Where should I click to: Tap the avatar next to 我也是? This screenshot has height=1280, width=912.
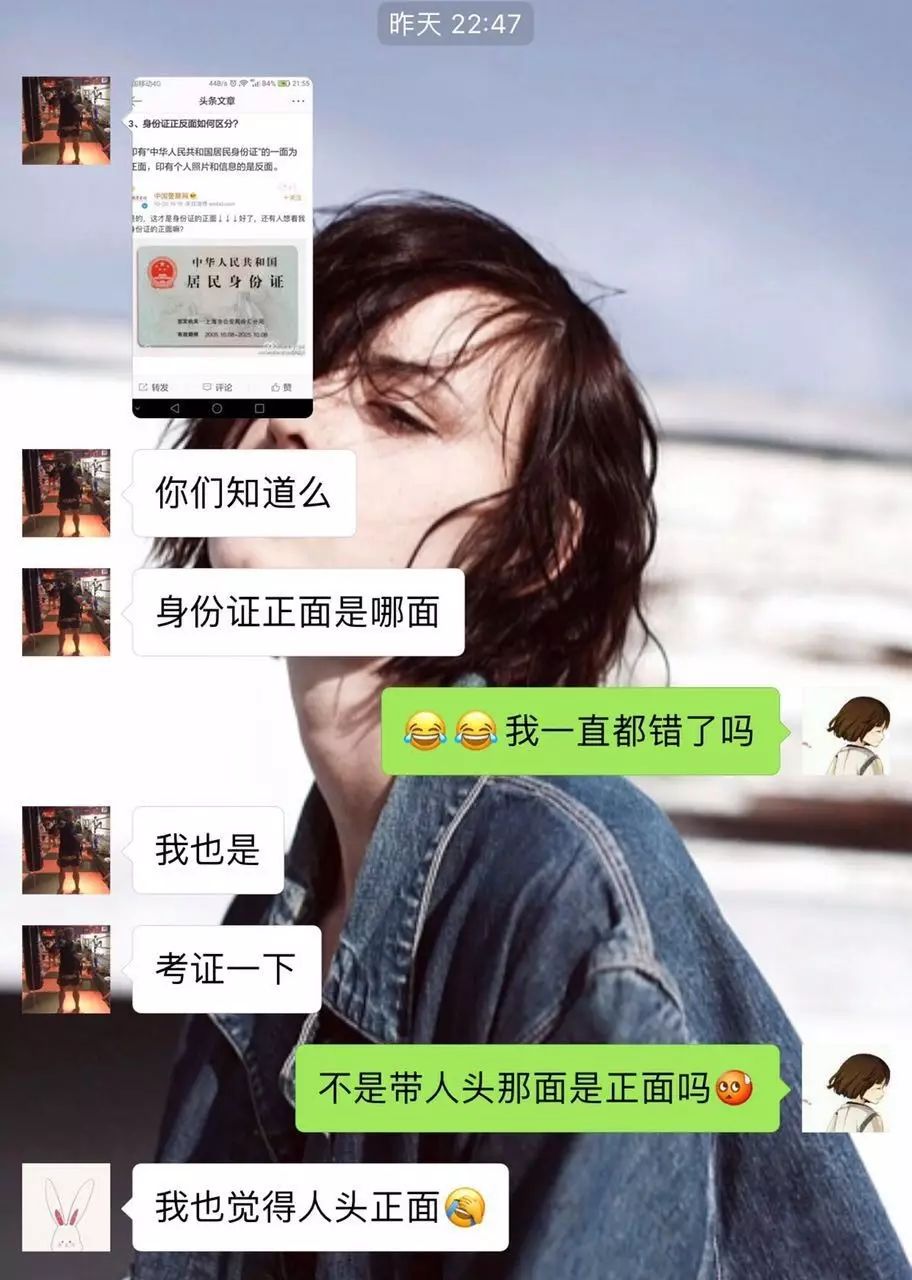[66, 850]
